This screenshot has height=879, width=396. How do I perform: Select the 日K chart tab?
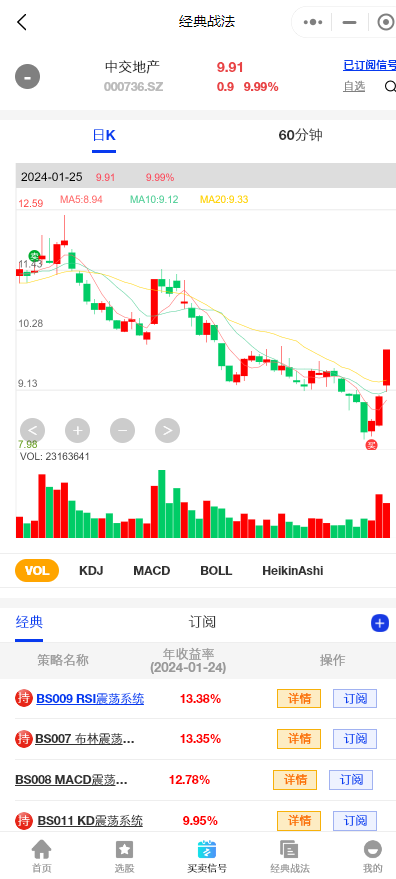tap(104, 135)
